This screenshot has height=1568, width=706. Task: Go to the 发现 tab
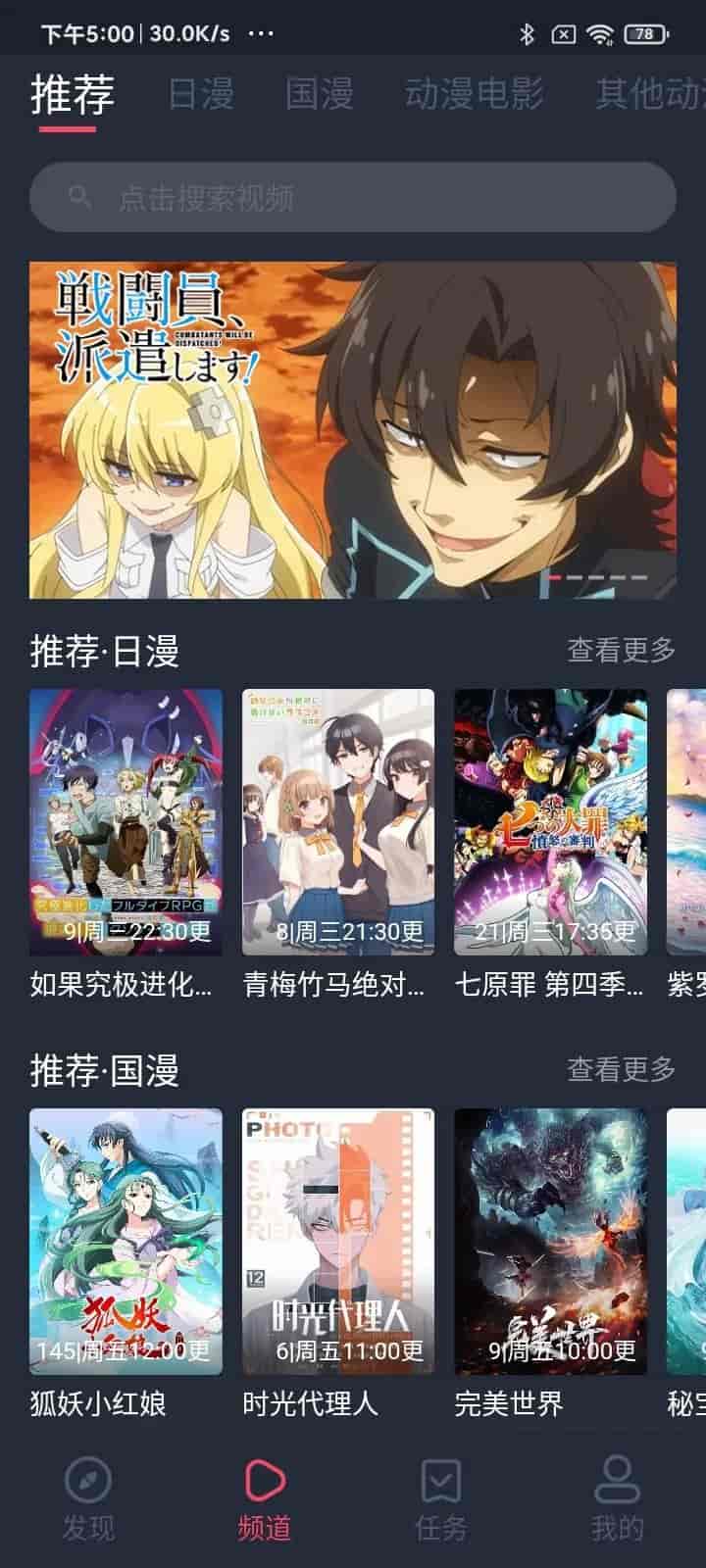pos(88,1499)
